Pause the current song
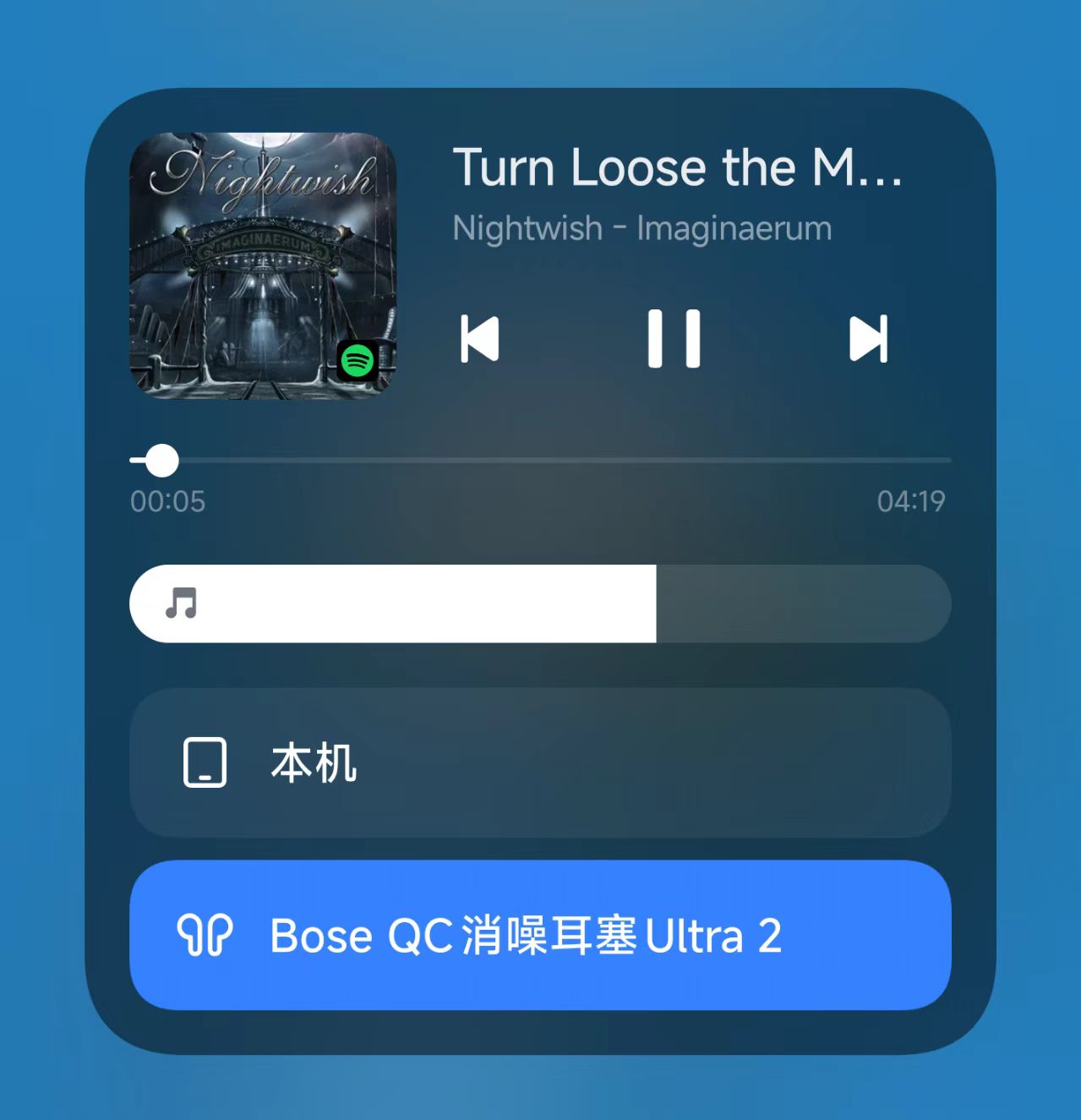 coord(674,339)
